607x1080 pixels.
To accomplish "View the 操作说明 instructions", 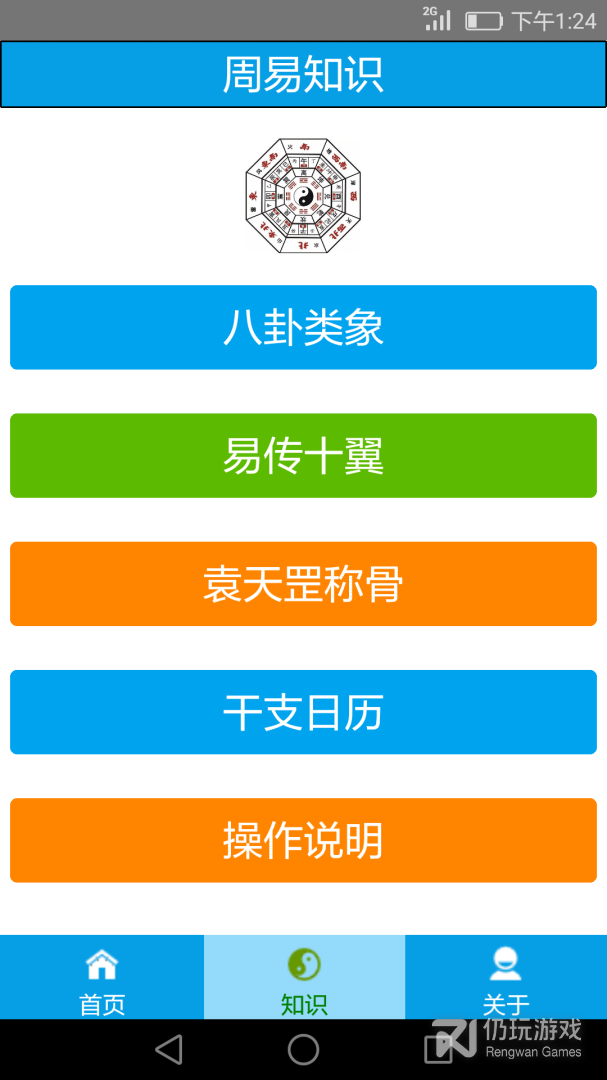I will pos(303,840).
